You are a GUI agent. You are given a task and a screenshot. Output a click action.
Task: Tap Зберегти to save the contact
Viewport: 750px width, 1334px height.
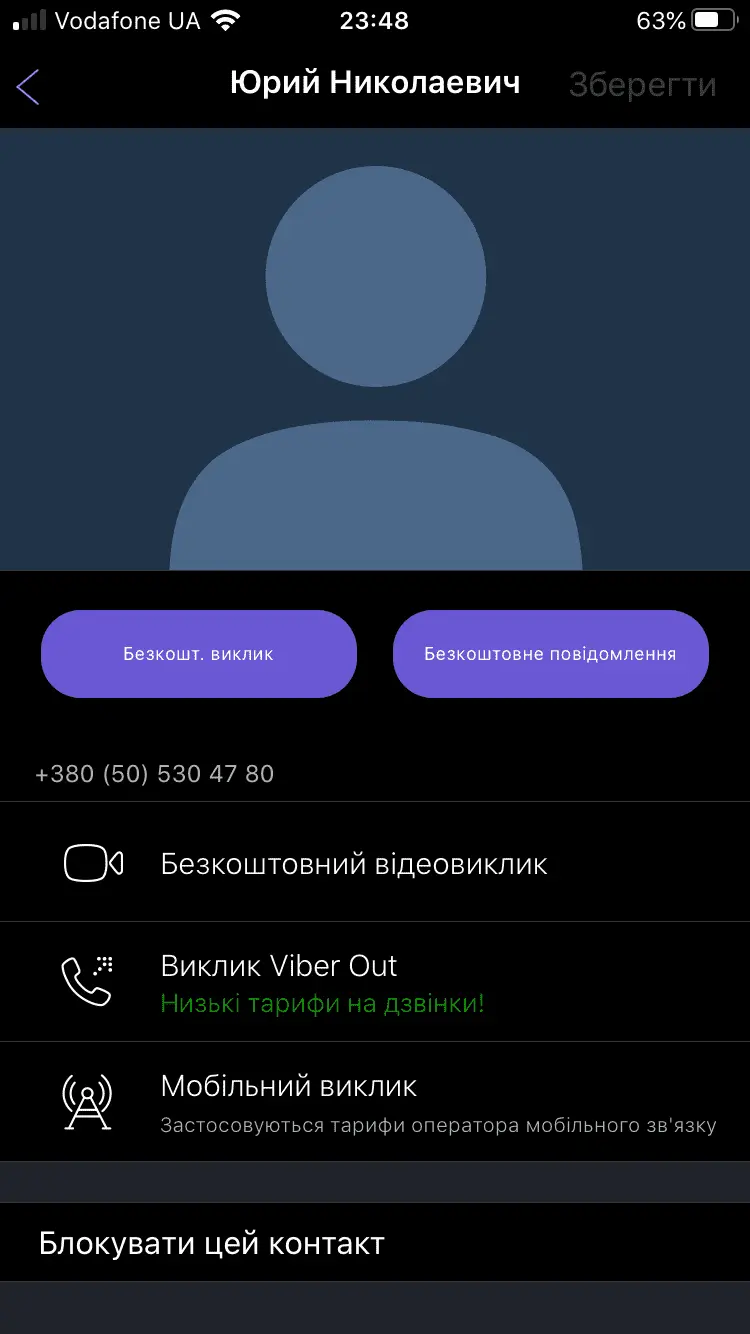coord(642,85)
